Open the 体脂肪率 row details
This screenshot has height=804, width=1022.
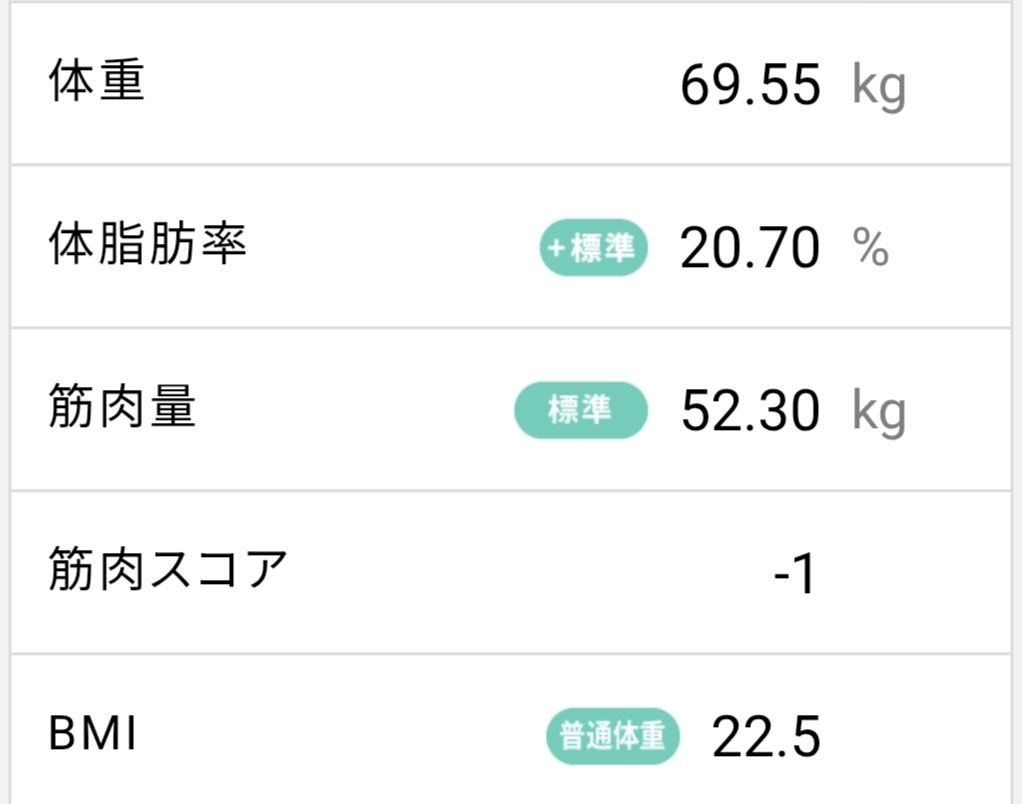point(510,246)
